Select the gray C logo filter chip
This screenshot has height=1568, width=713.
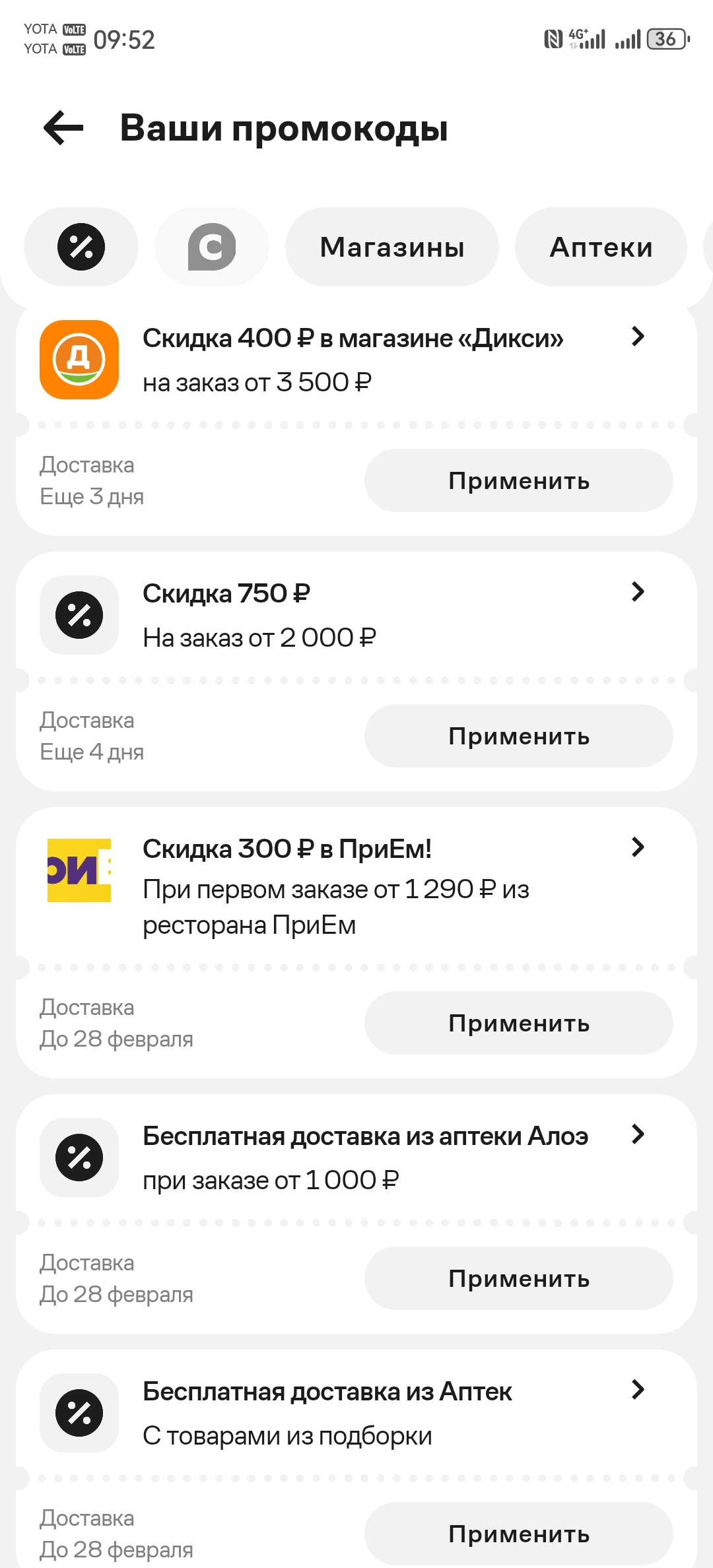click(212, 247)
